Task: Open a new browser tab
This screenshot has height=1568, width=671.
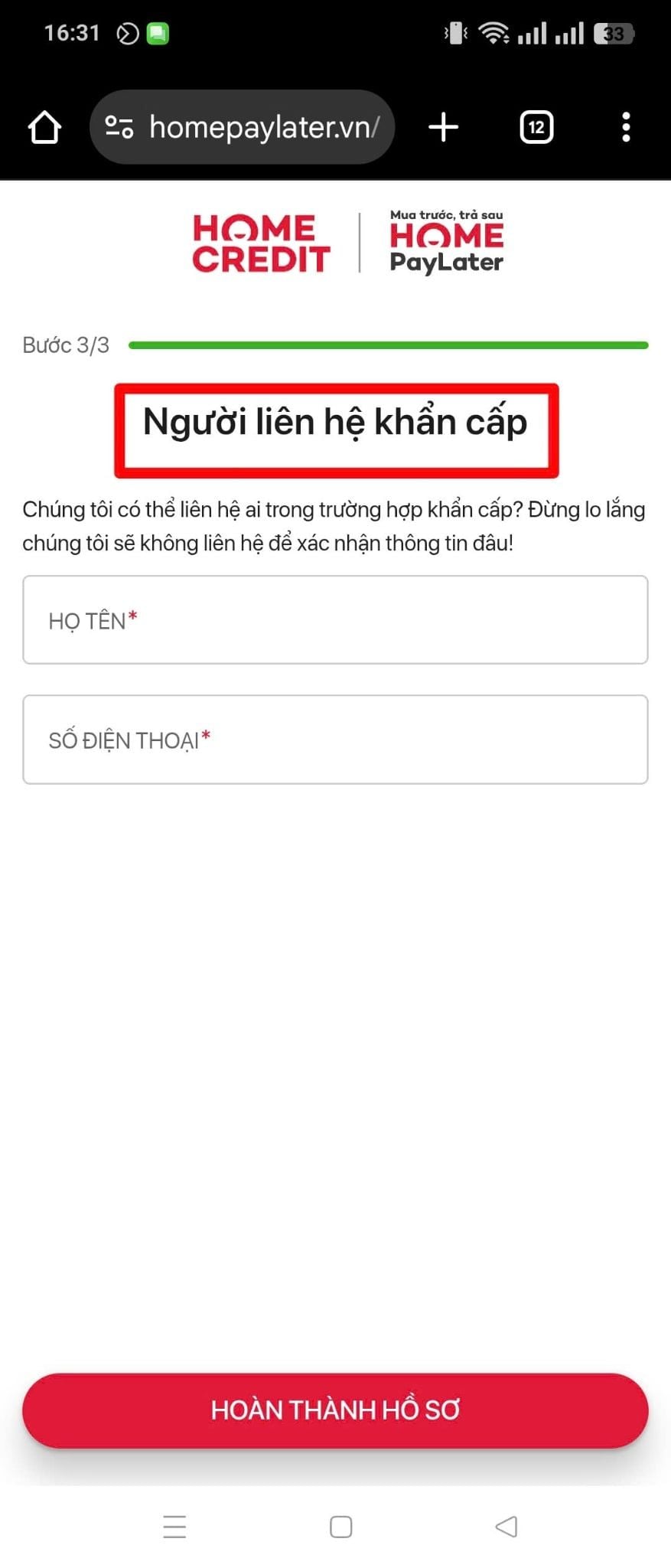Action: coord(443,127)
